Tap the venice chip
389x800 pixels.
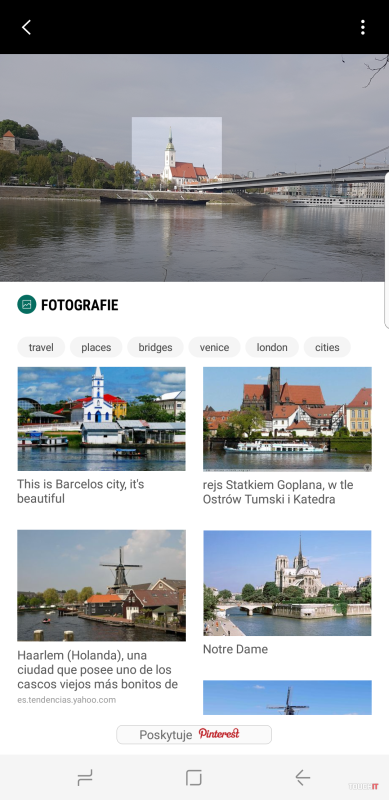[x=214, y=347]
